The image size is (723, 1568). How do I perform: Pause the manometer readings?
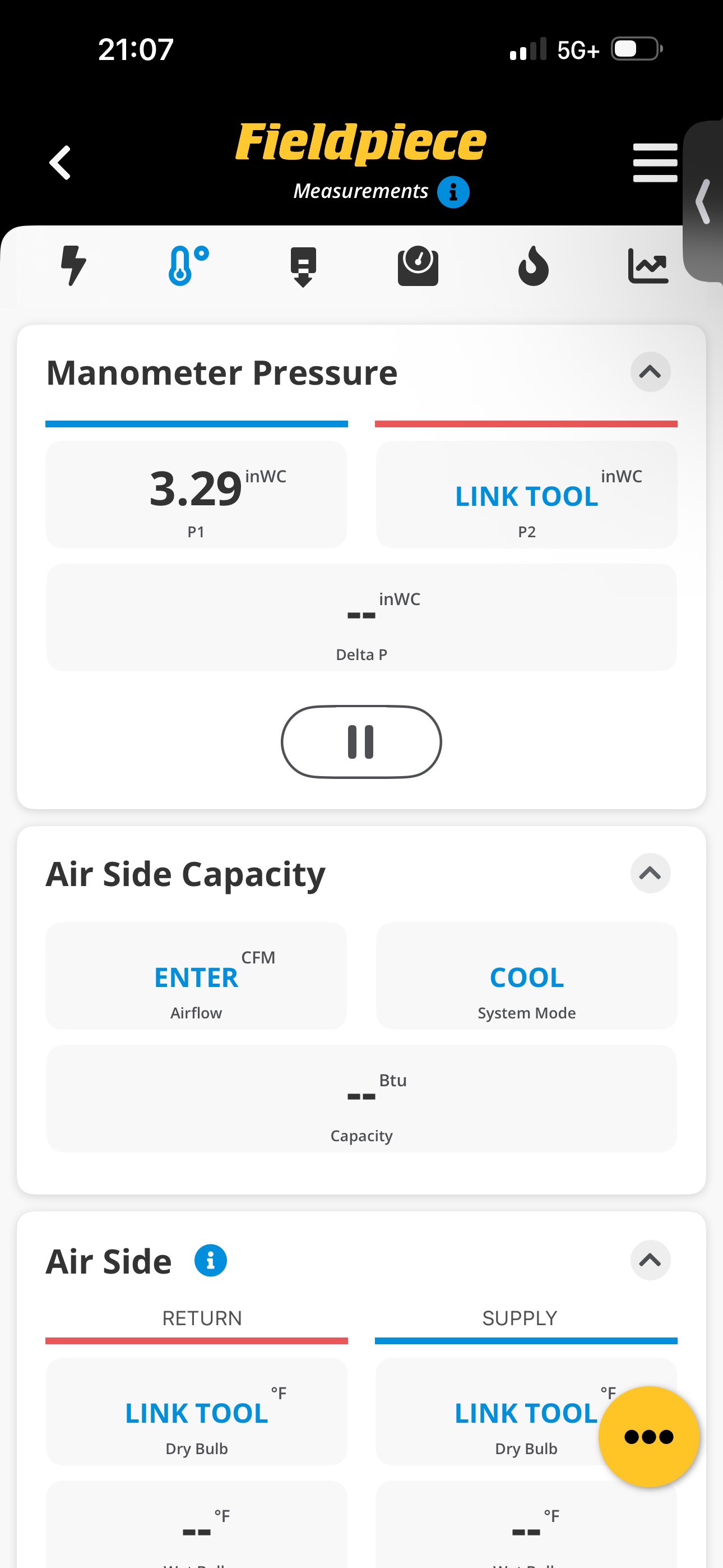tap(361, 741)
